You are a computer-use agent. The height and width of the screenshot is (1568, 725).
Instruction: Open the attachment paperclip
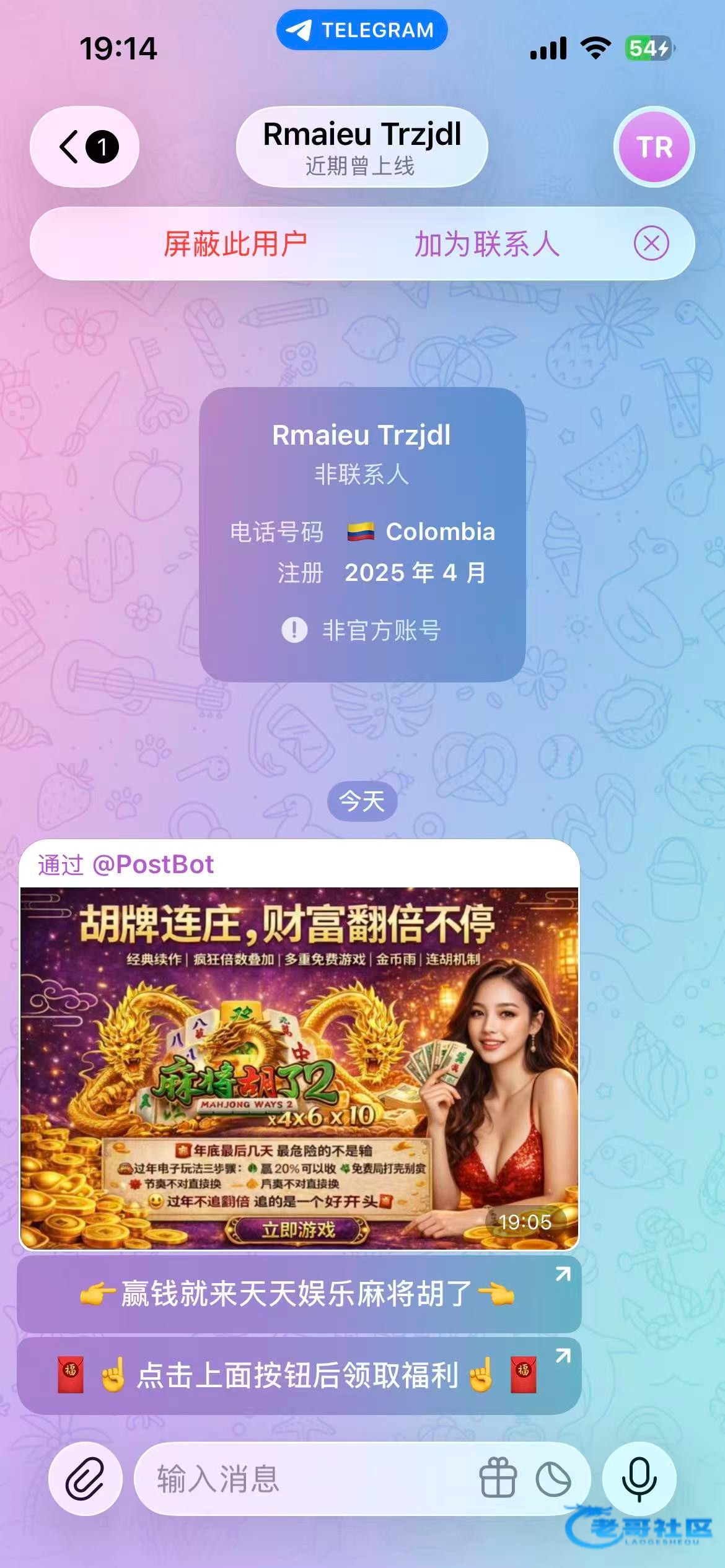pos(86,1479)
